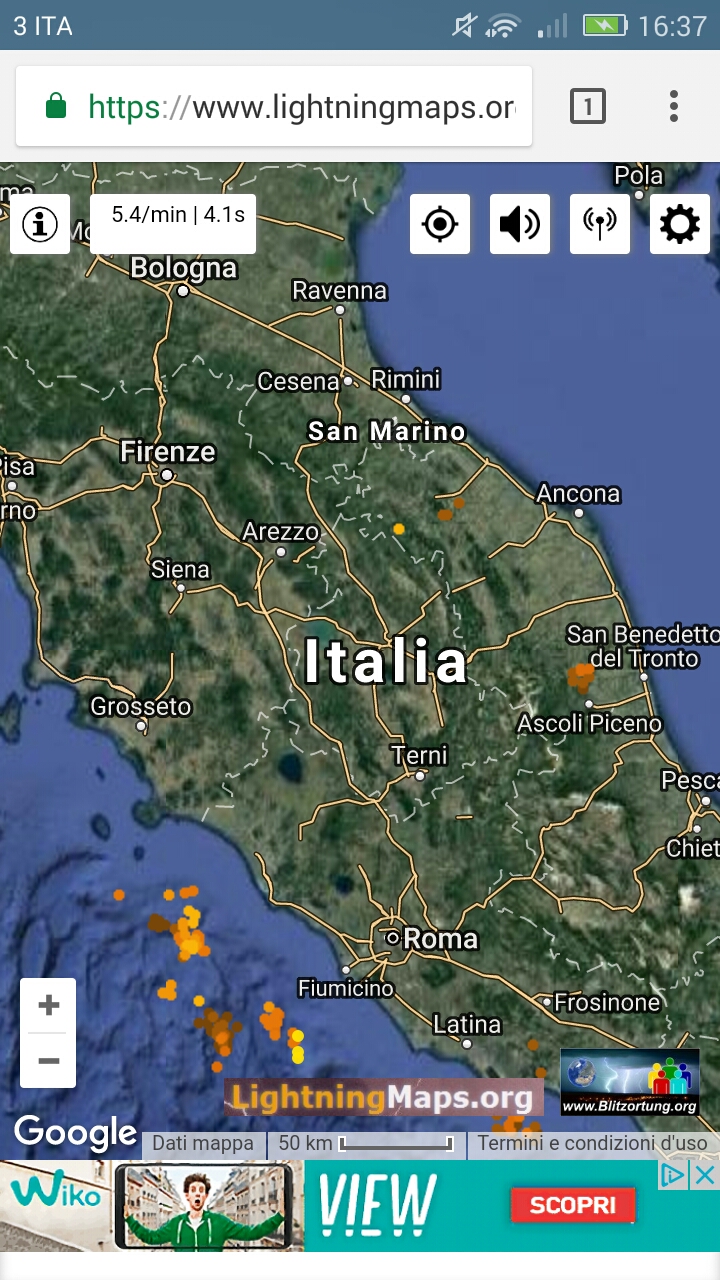Show detector stations with the antenna icon
This screenshot has height=1280, width=720.
[x=600, y=225]
